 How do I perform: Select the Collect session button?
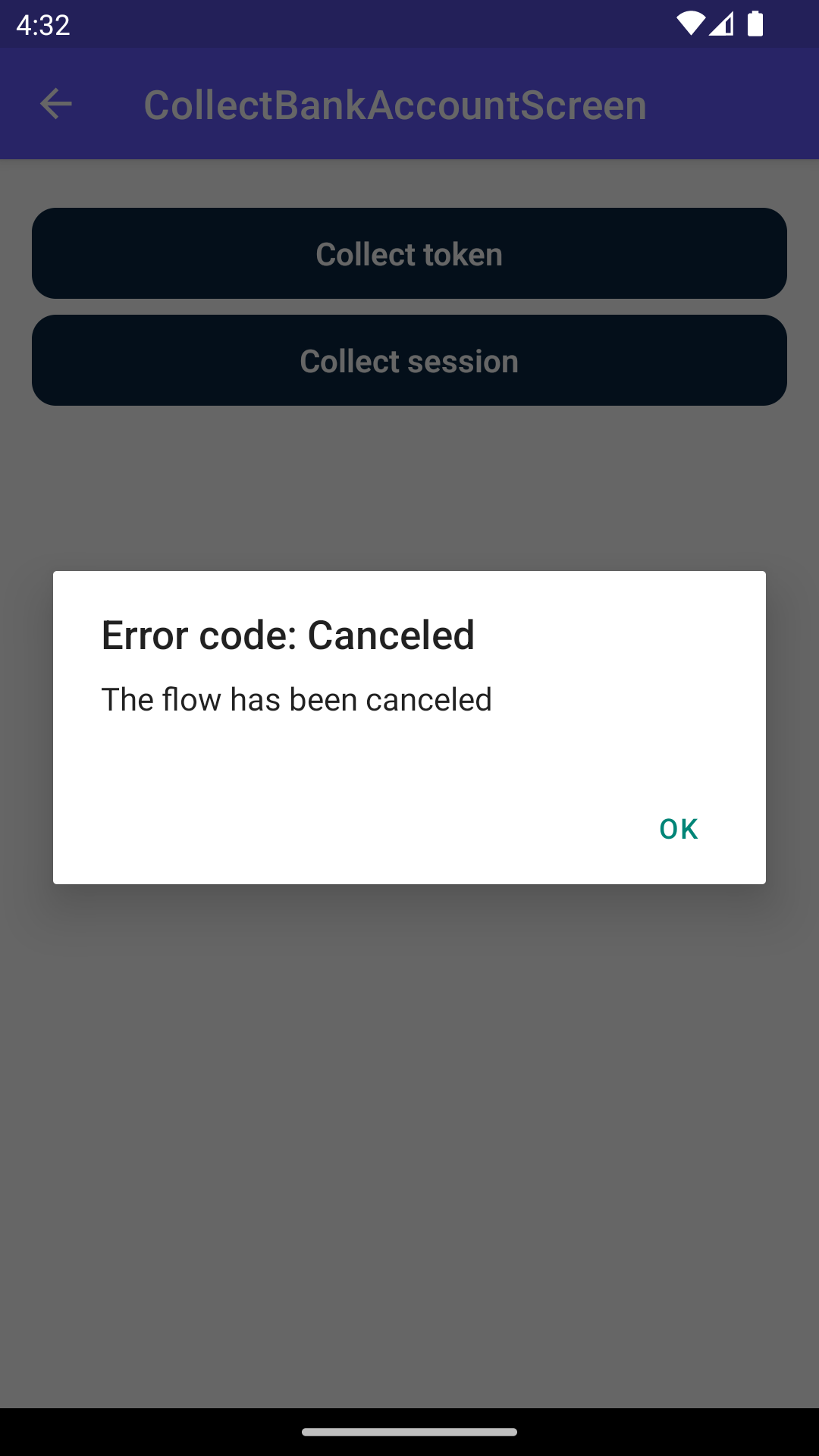(409, 360)
